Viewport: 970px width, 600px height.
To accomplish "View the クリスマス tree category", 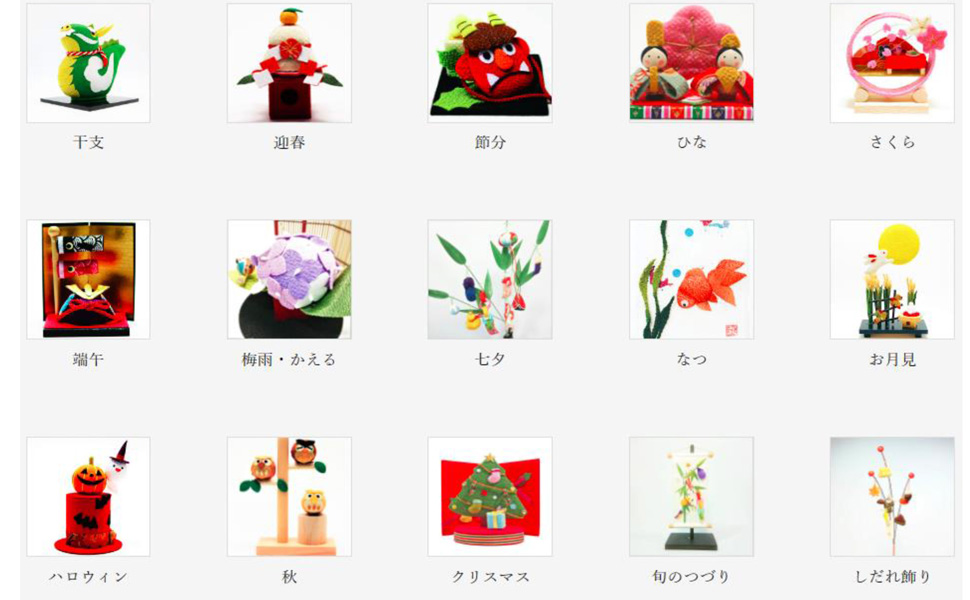I will [490, 497].
